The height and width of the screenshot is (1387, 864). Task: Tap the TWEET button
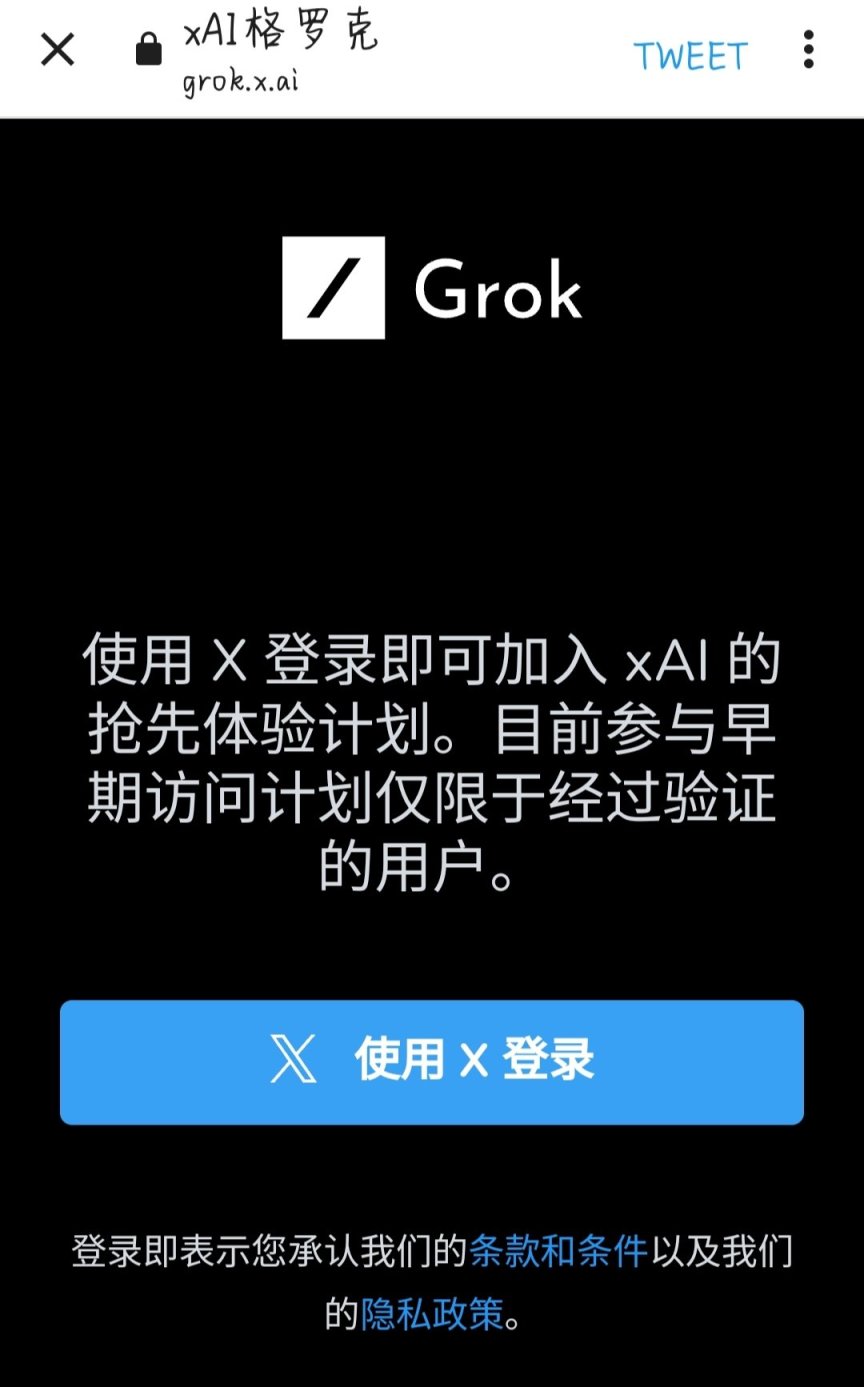coord(690,56)
